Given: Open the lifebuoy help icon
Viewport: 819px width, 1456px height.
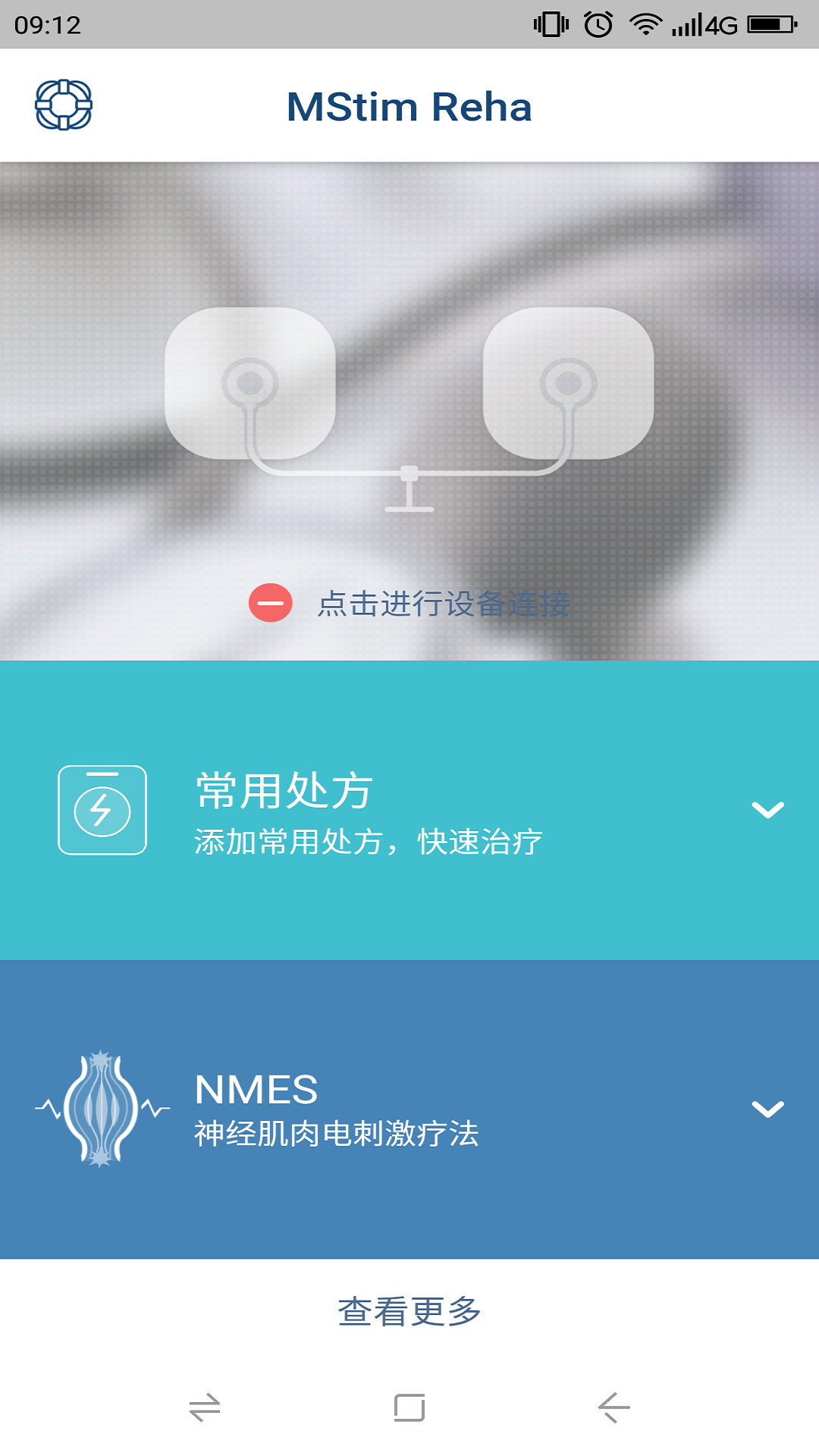Looking at the screenshot, I should point(64,105).
